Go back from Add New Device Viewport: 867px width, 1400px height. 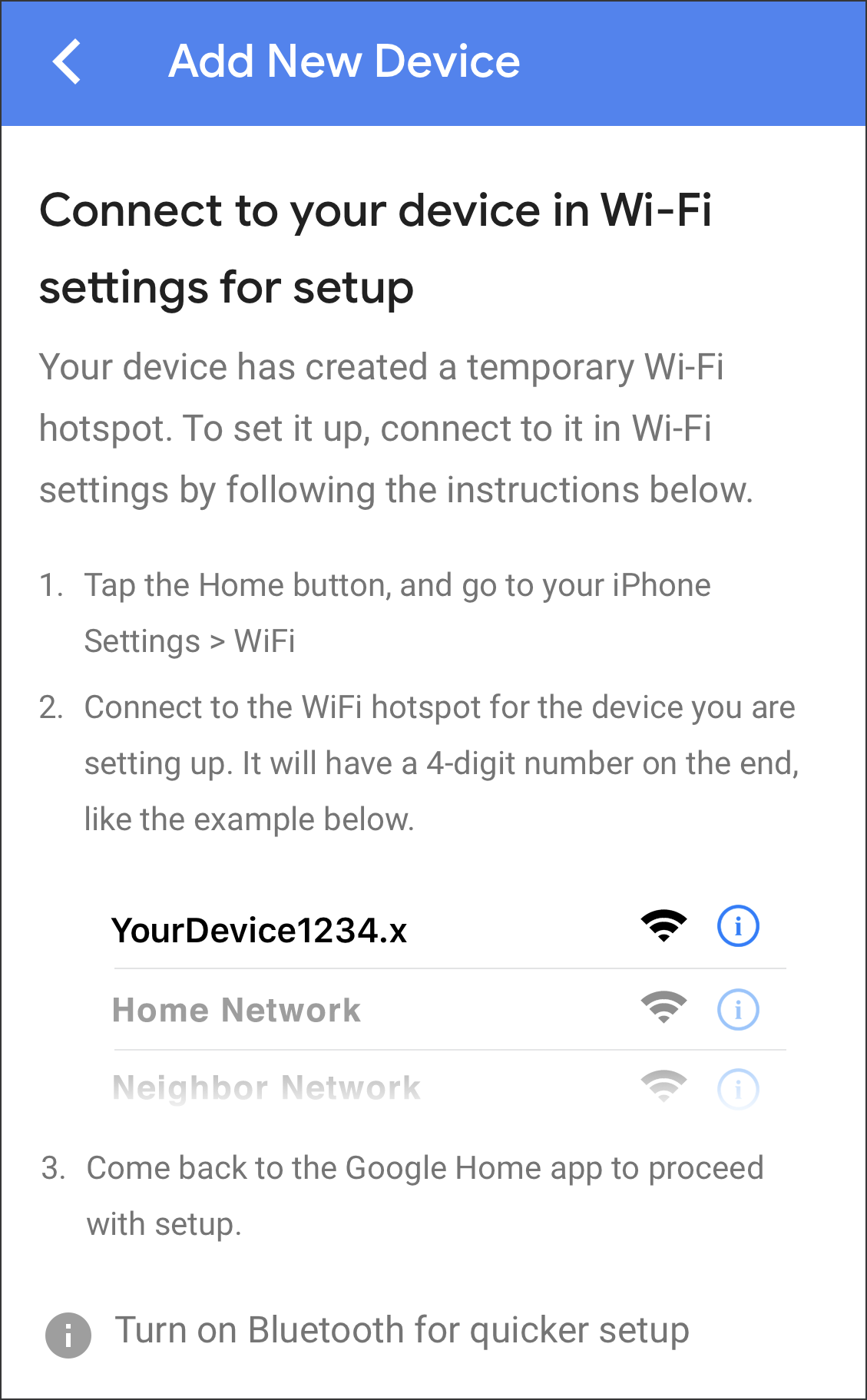tap(67, 61)
